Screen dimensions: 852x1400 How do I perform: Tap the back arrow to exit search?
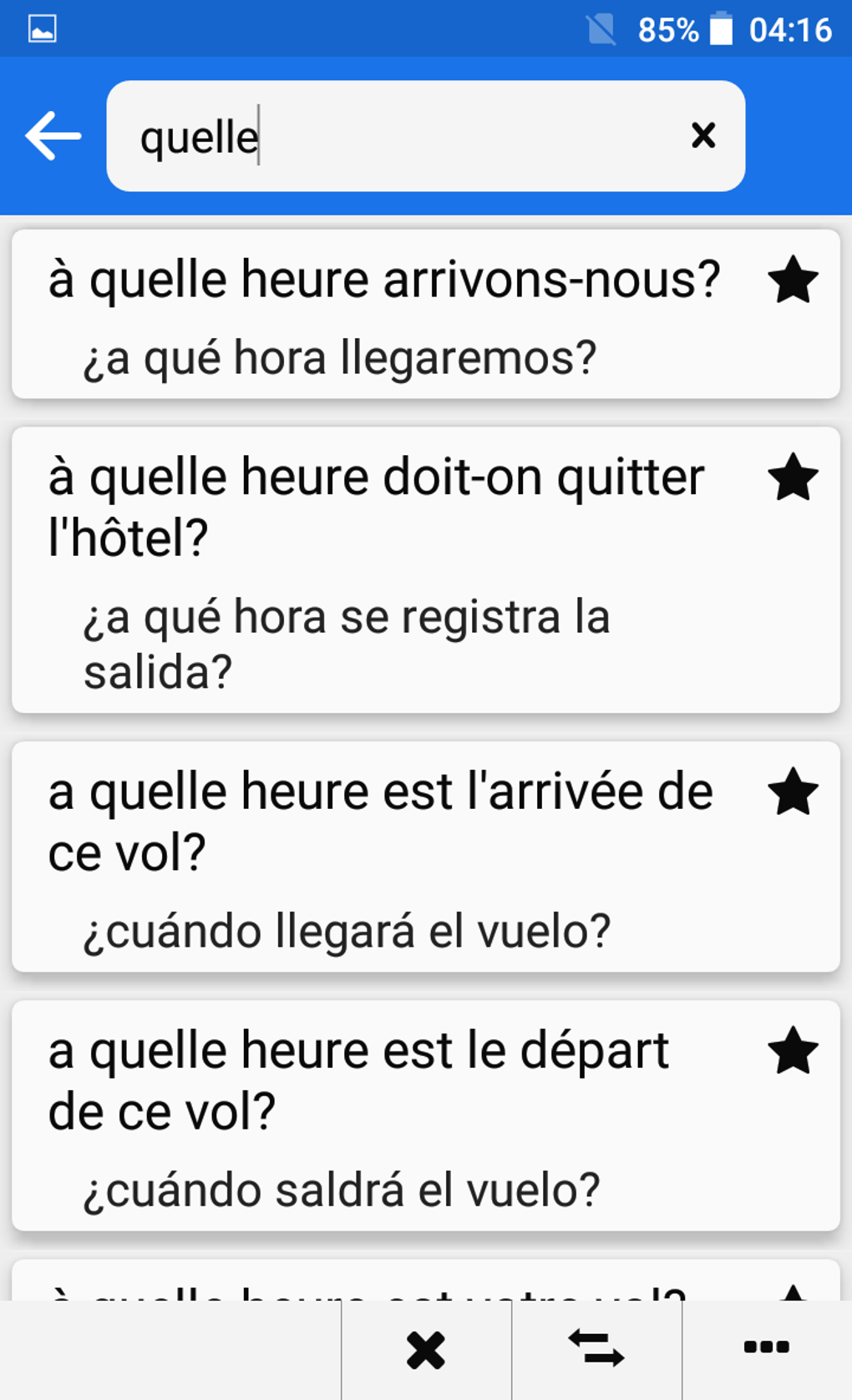pyautogui.click(x=52, y=134)
